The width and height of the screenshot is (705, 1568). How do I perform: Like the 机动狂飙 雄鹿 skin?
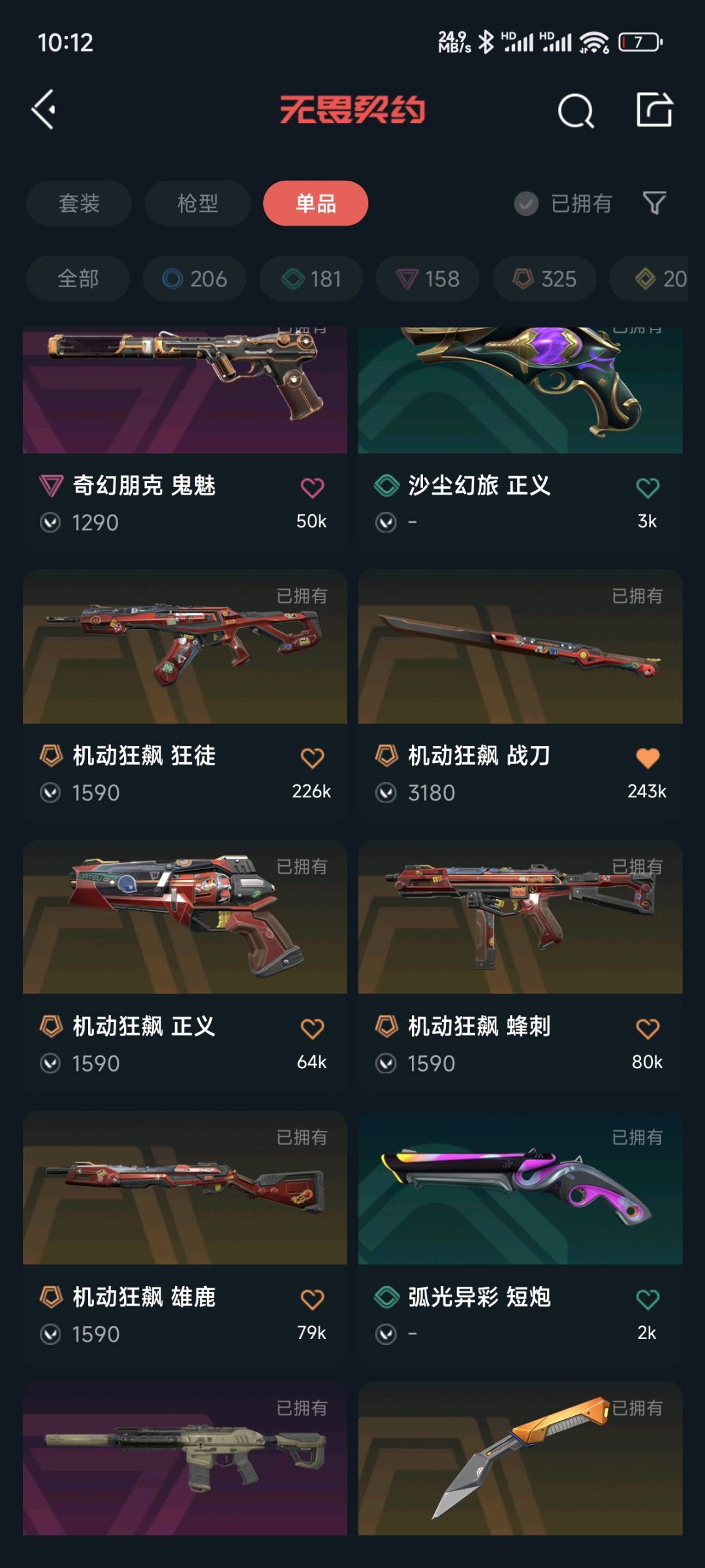pyautogui.click(x=312, y=1300)
